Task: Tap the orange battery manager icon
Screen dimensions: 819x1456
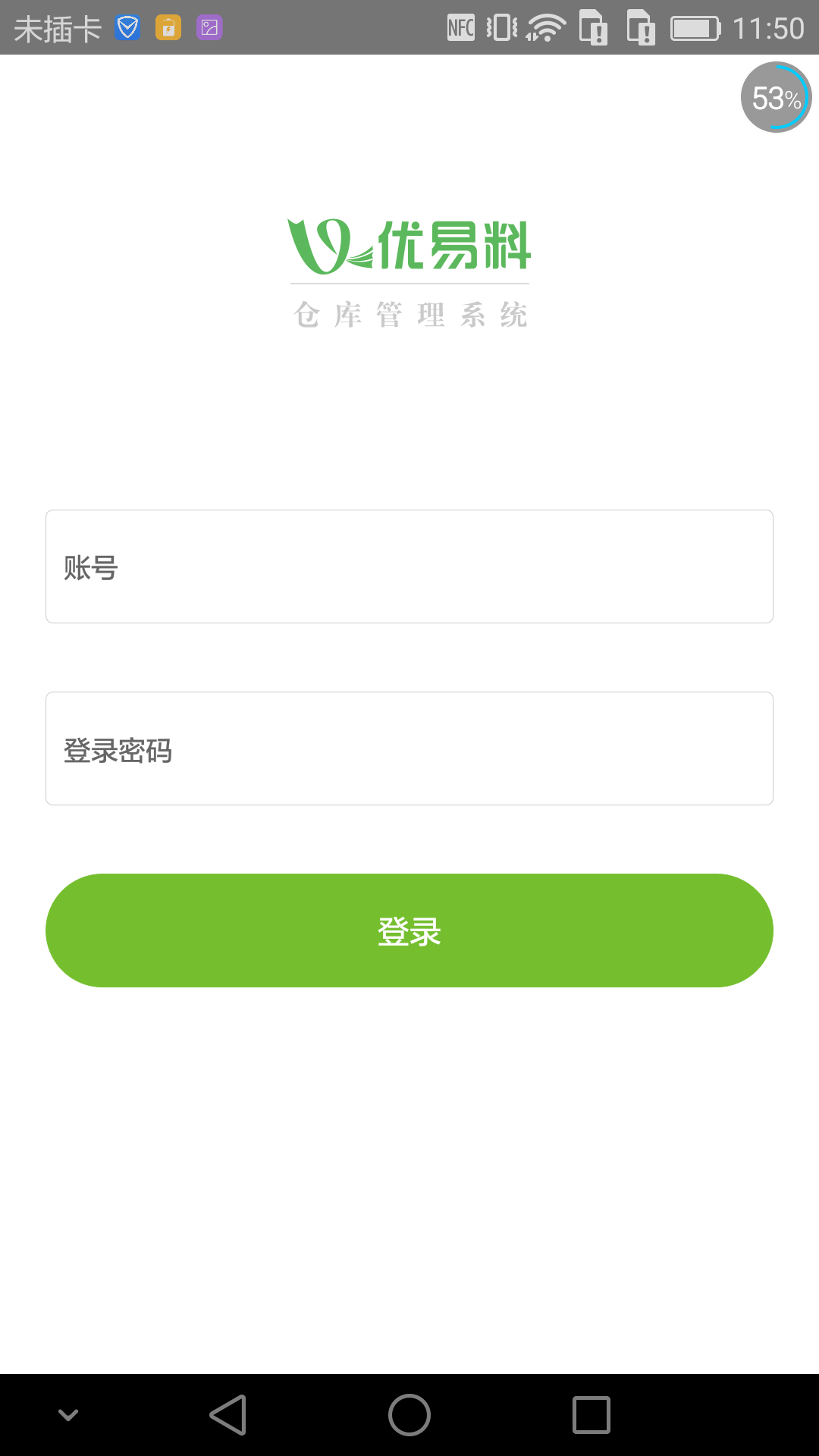Action: click(x=168, y=27)
